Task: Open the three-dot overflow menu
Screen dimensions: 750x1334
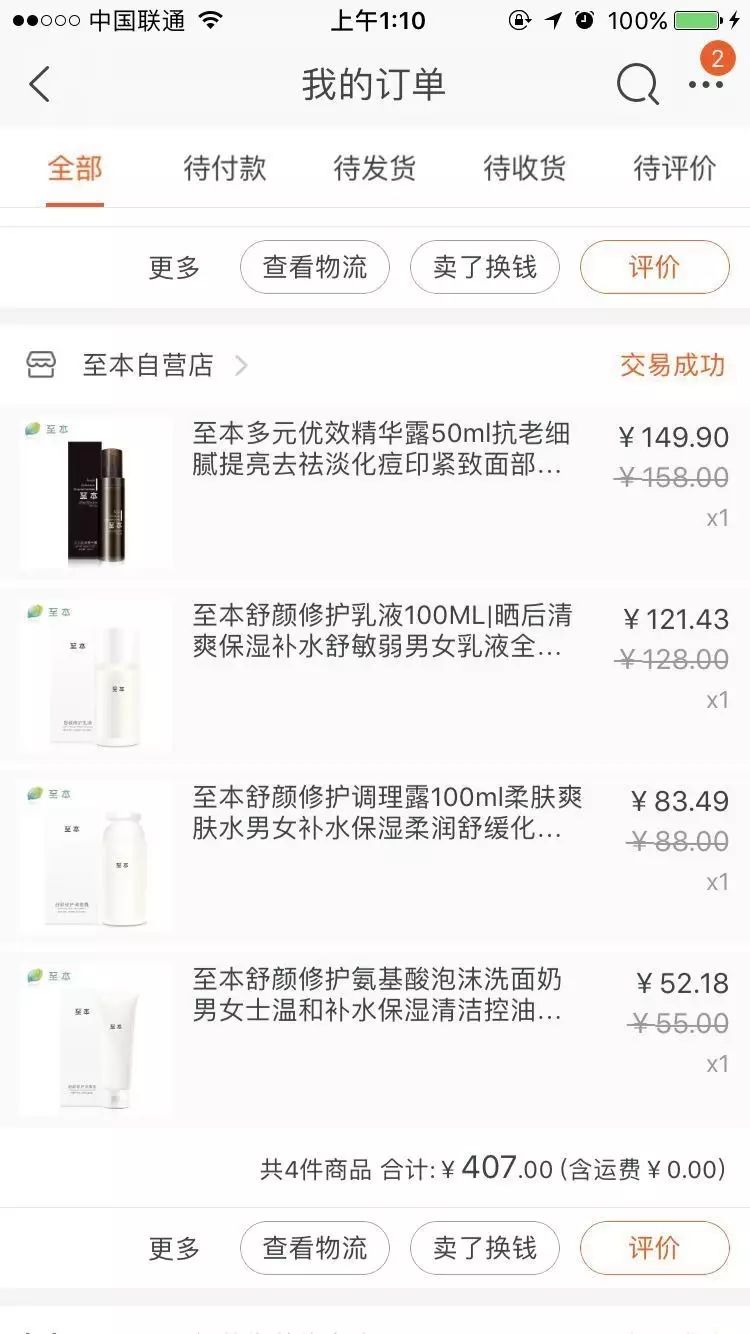Action: (x=706, y=85)
